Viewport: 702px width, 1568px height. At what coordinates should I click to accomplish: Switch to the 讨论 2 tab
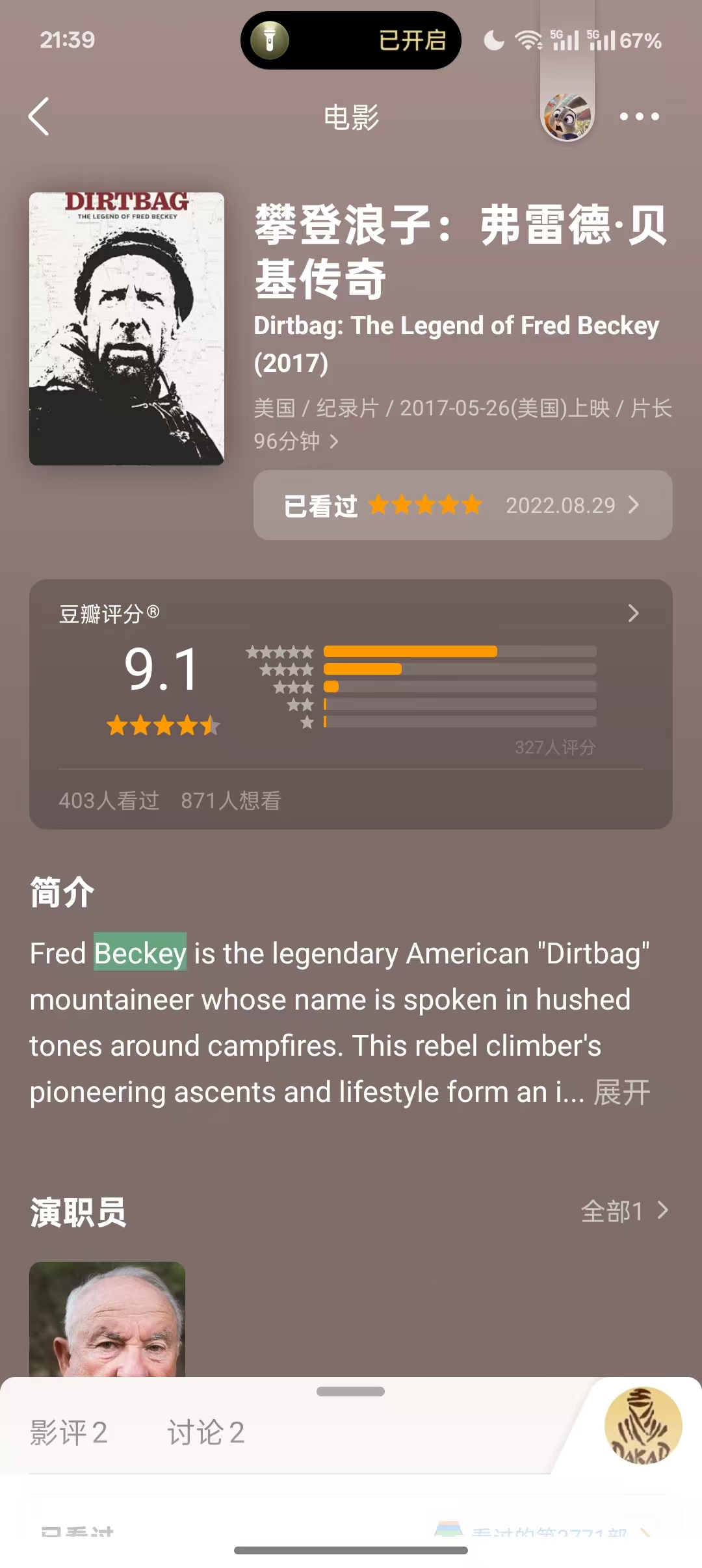pos(205,1433)
